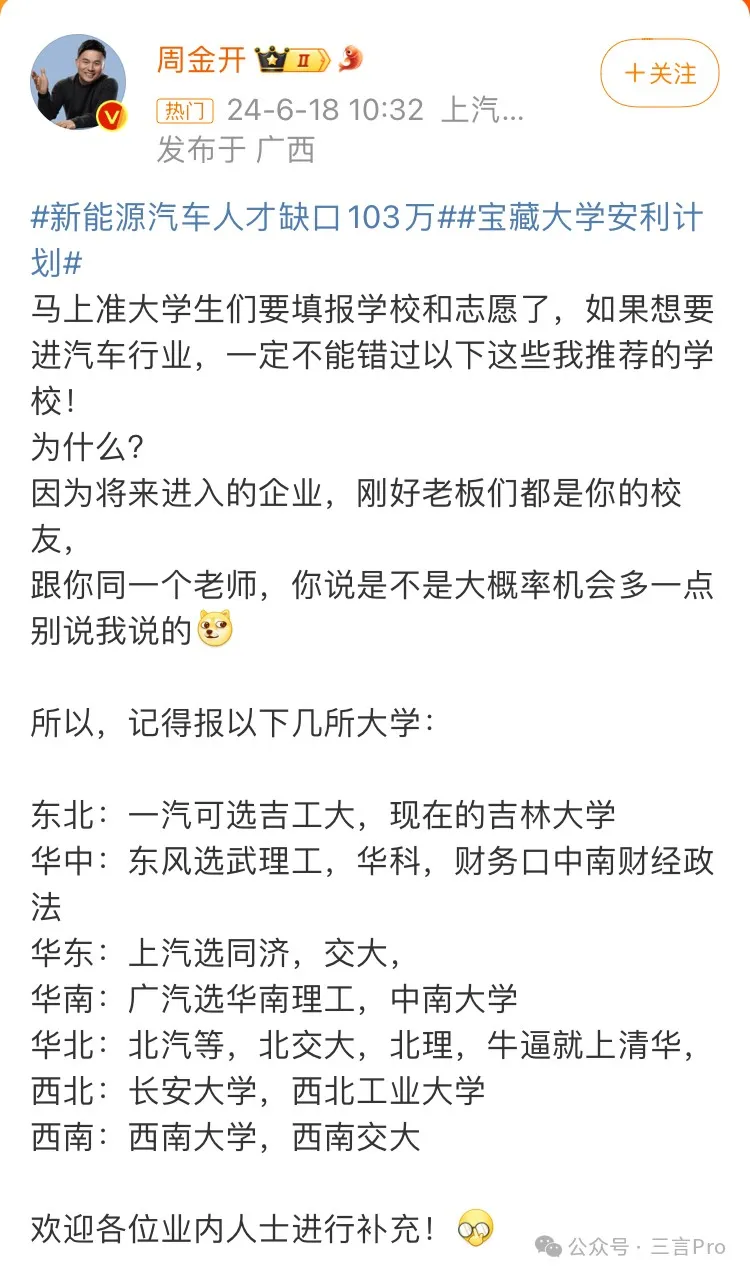Viewport: 750px width, 1277px height.
Task: Follow 周金开 with the 关注 button
Action: click(659, 74)
